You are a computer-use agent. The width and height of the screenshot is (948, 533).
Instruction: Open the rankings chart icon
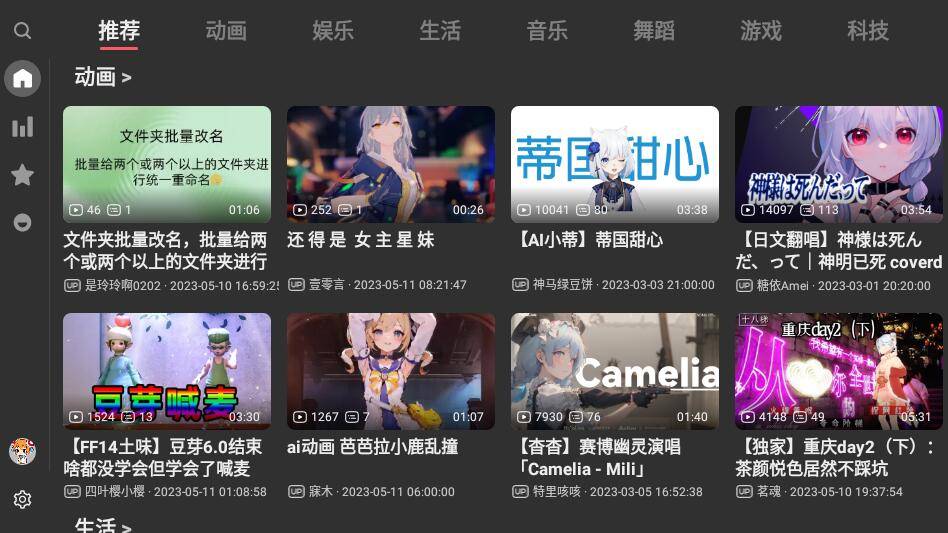point(22,127)
